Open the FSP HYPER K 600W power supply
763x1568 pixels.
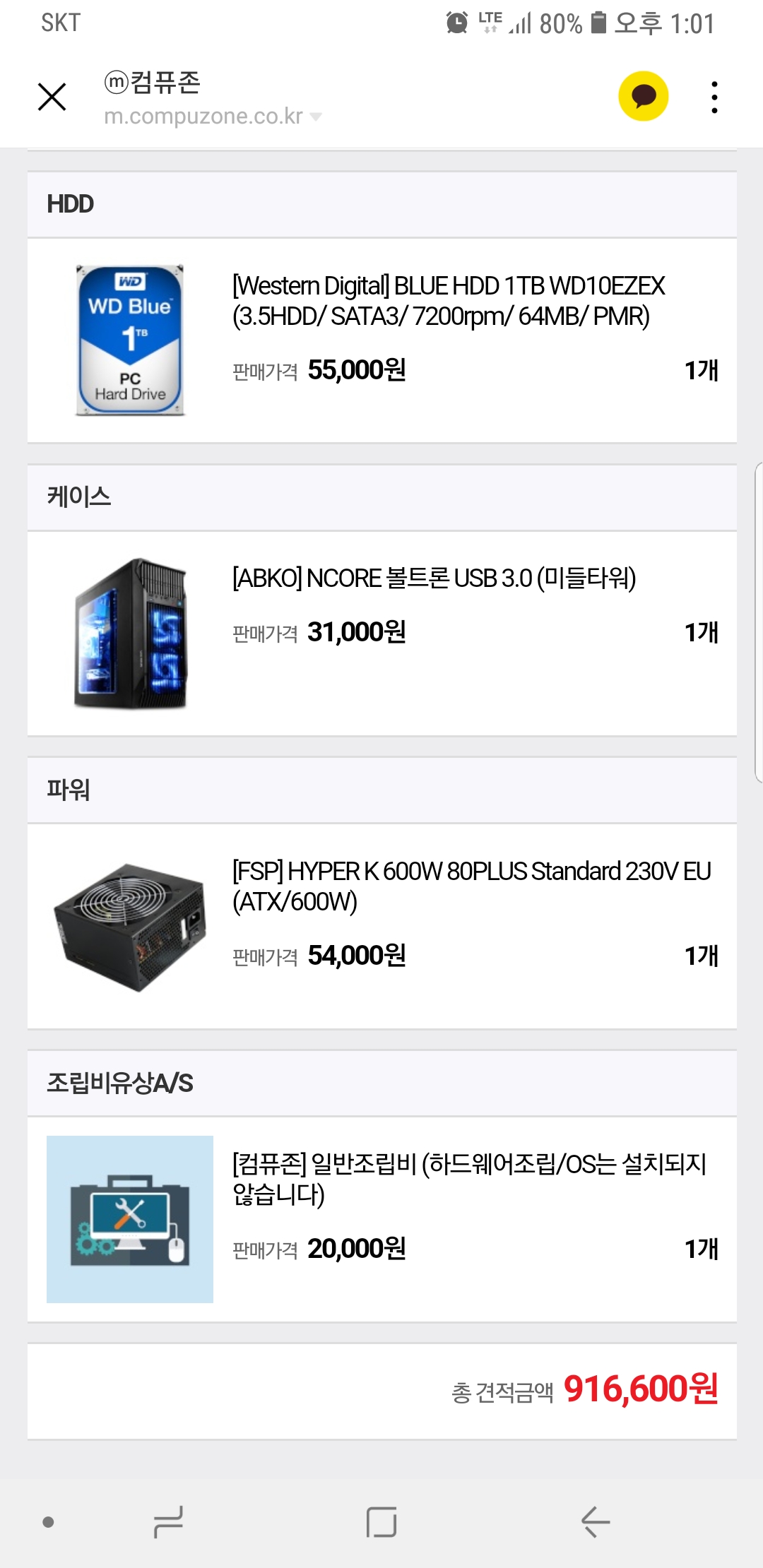tap(471, 886)
